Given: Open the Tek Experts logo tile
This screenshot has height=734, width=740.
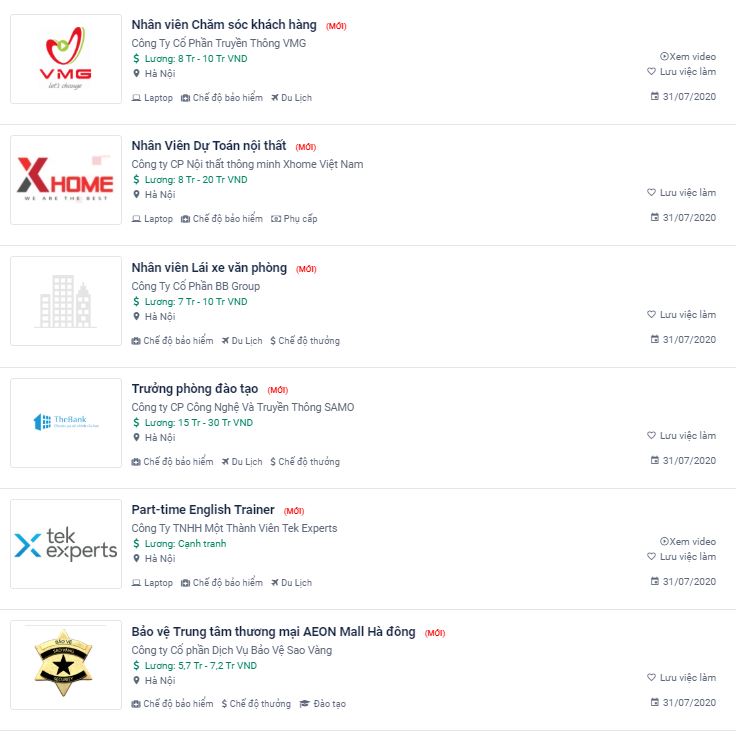Looking at the screenshot, I should click(x=65, y=546).
